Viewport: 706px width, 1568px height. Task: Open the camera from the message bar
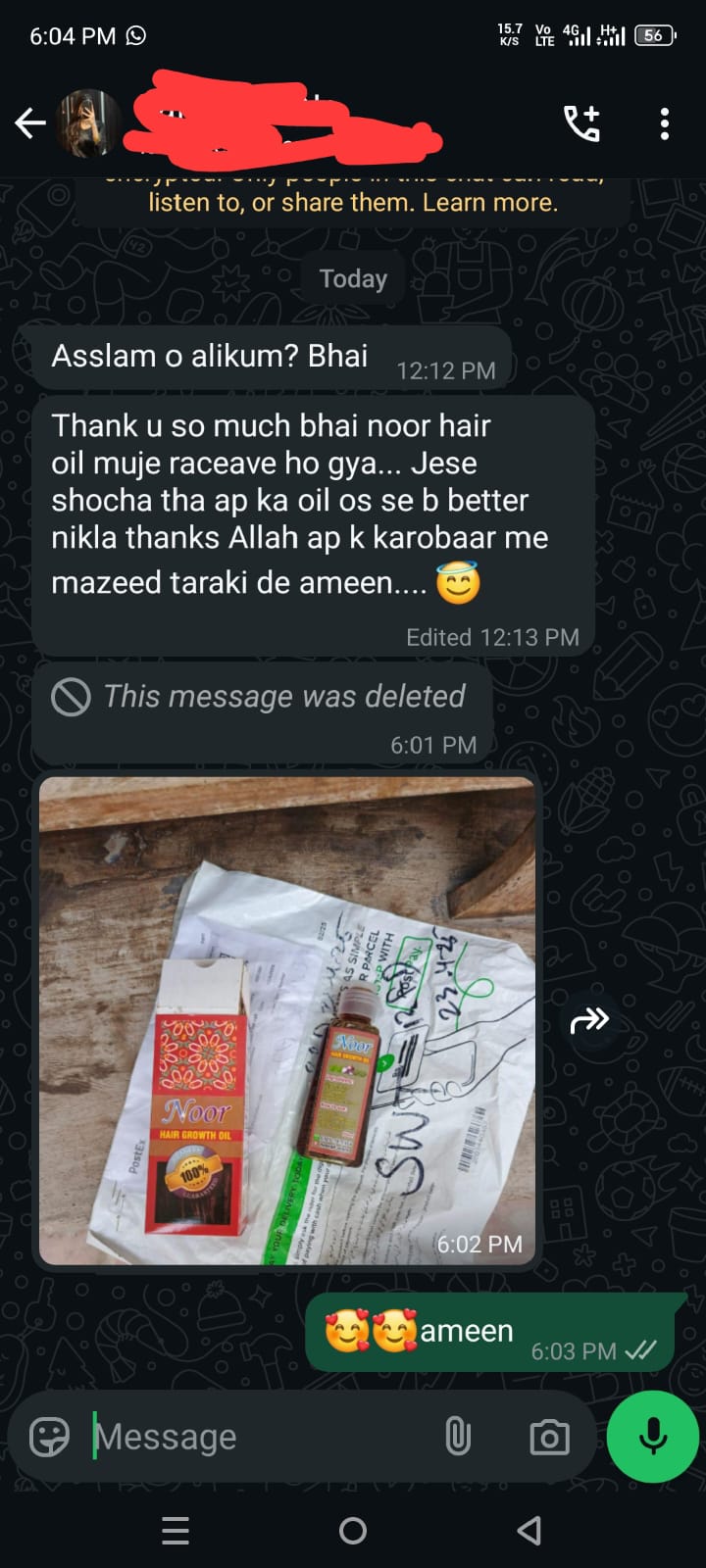click(549, 1437)
